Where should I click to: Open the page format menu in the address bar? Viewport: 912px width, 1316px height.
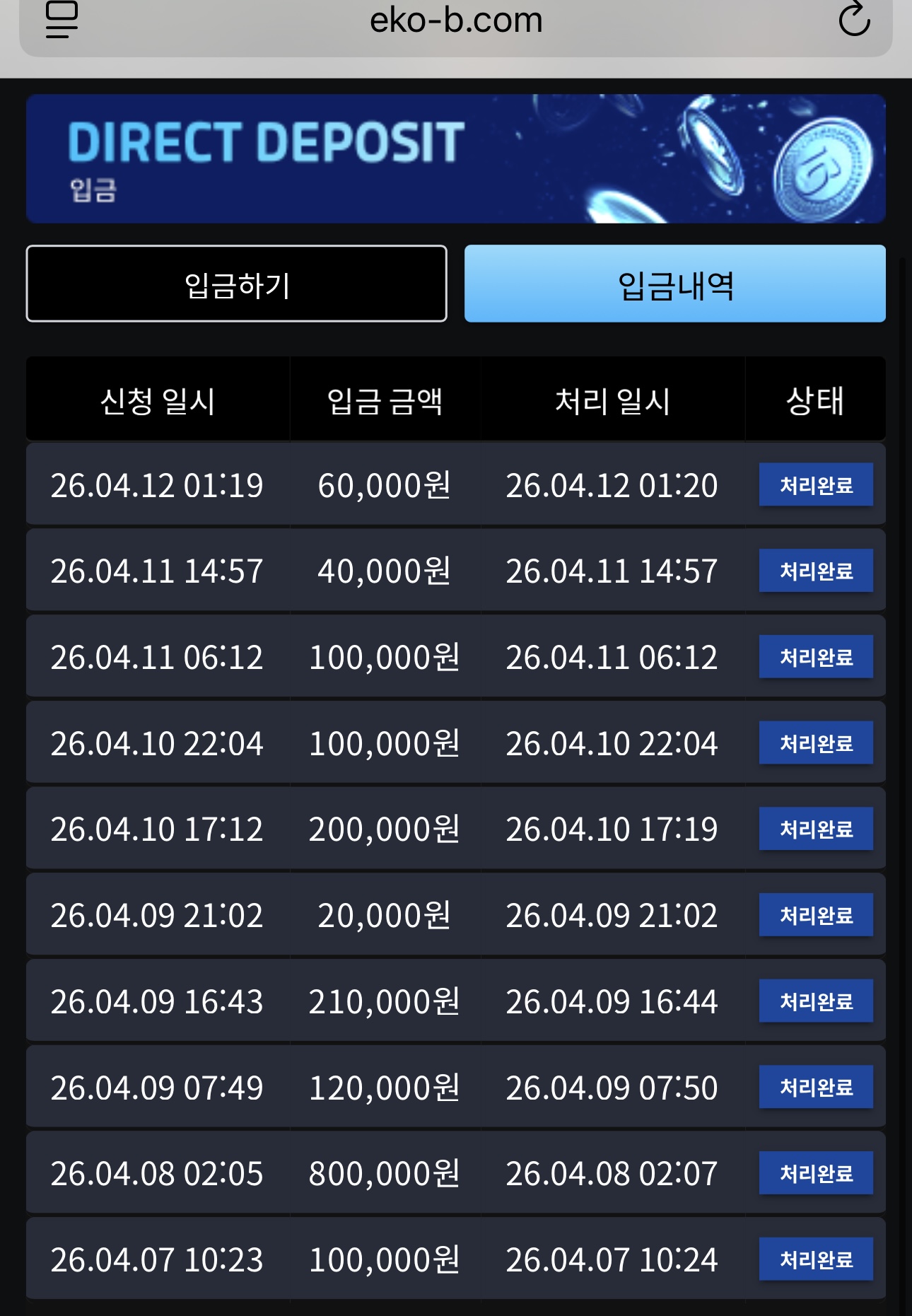coord(62,20)
